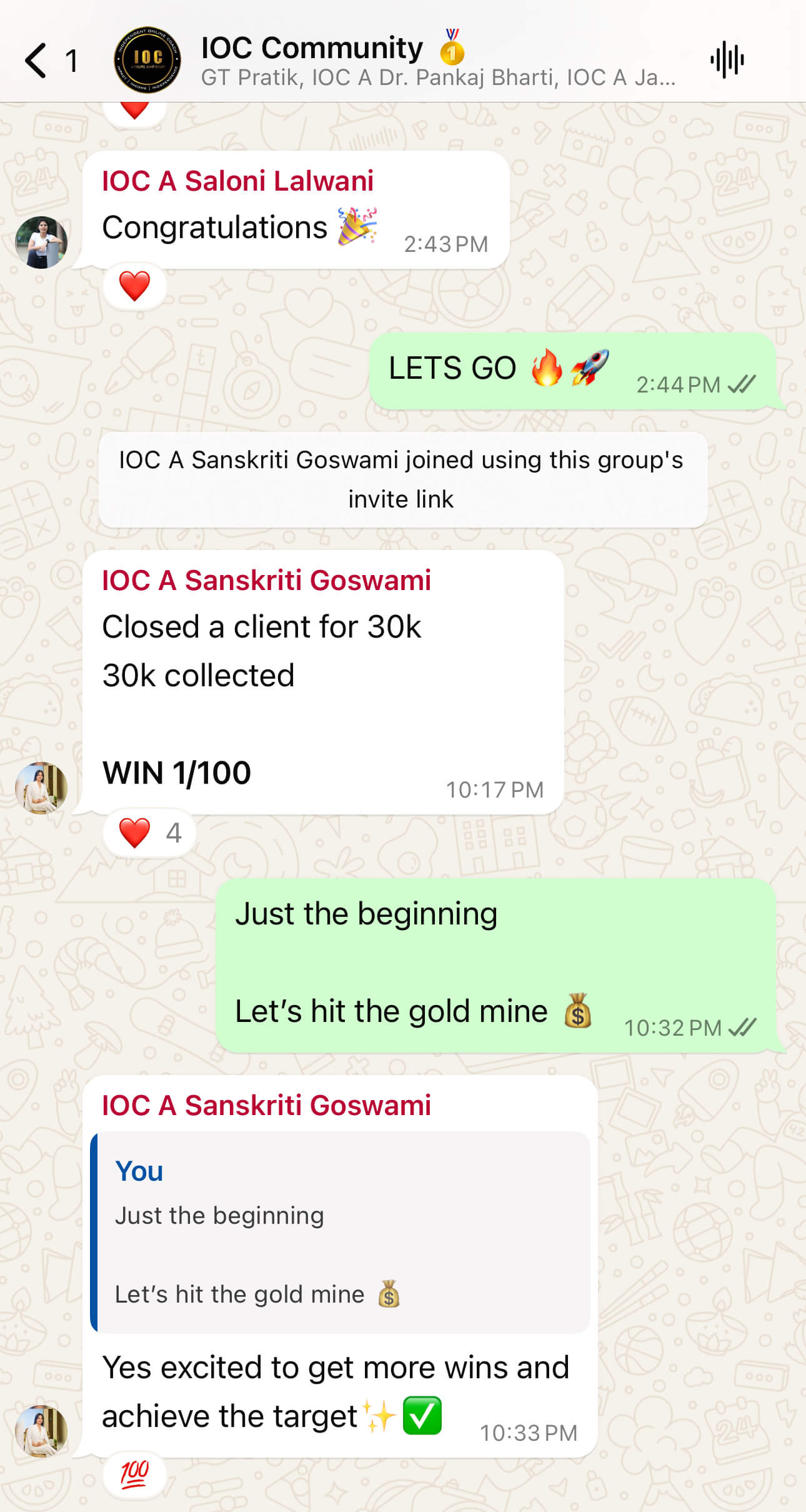The height and width of the screenshot is (1512, 806).
Task: Start a group voice chat
Action: point(727,61)
